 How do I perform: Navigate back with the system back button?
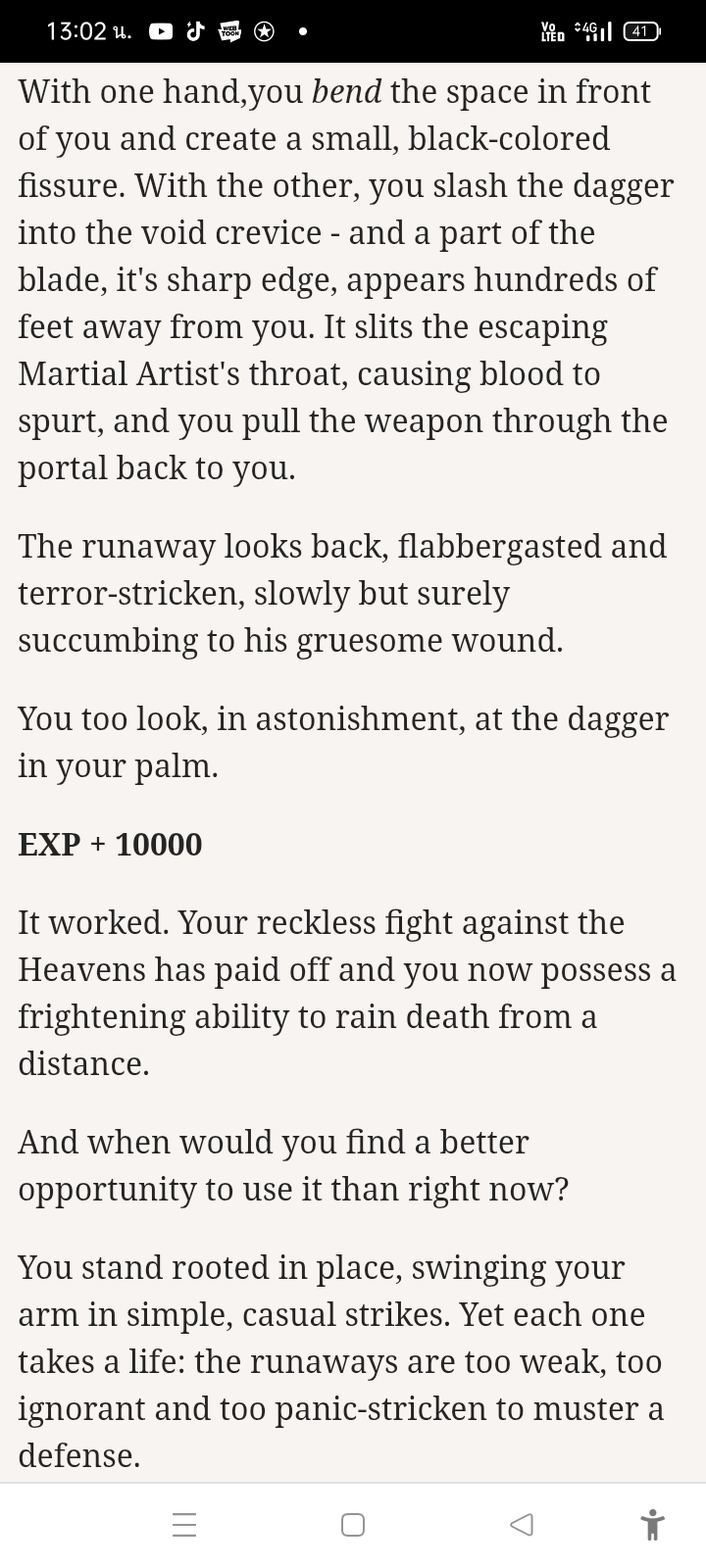(522, 1525)
